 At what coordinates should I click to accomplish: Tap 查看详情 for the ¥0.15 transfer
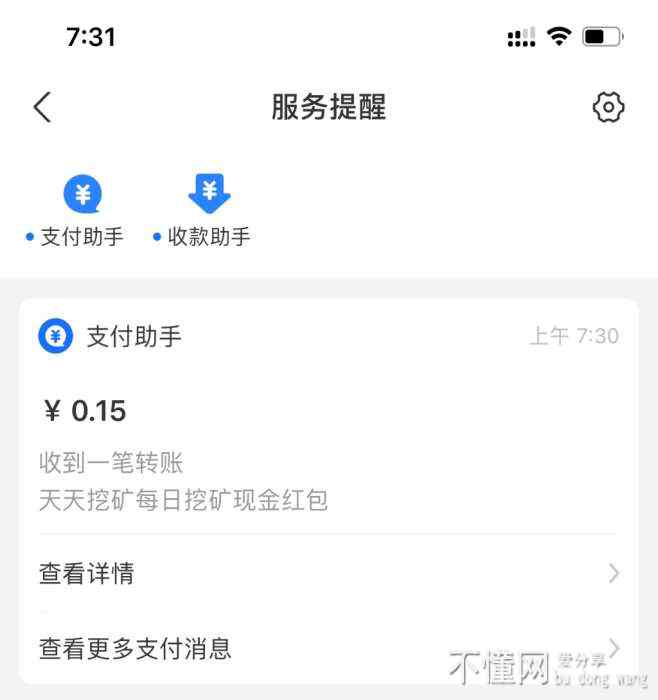[328, 574]
